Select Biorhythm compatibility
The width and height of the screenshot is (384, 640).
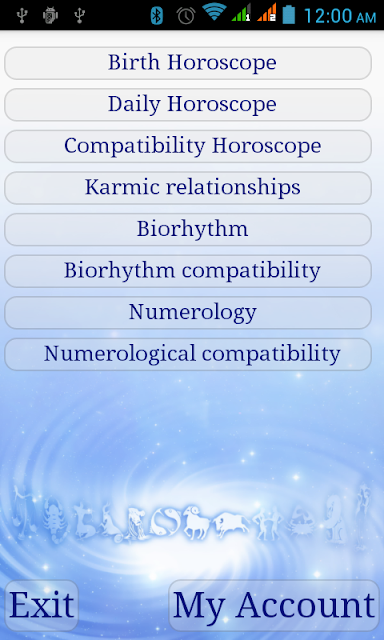[188, 271]
